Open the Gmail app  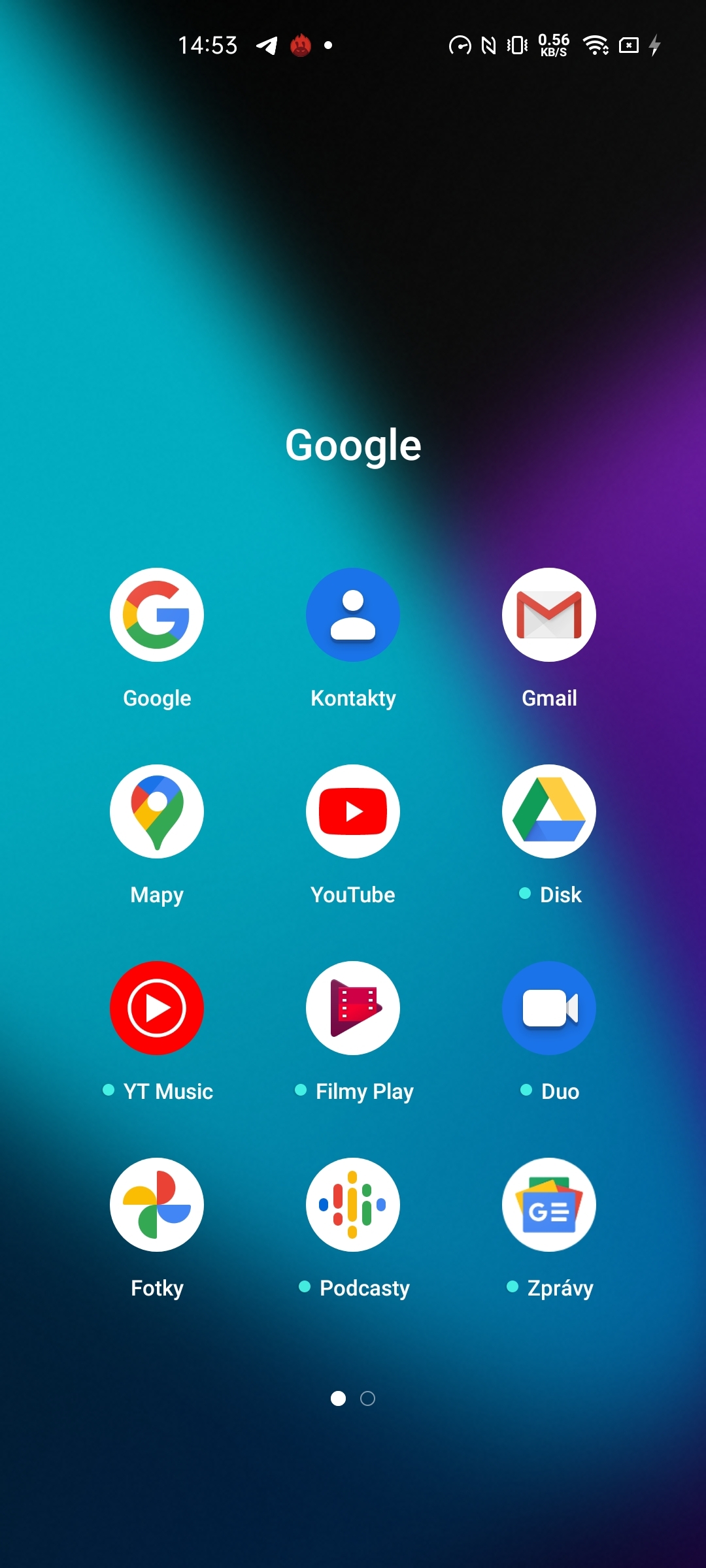(x=549, y=614)
